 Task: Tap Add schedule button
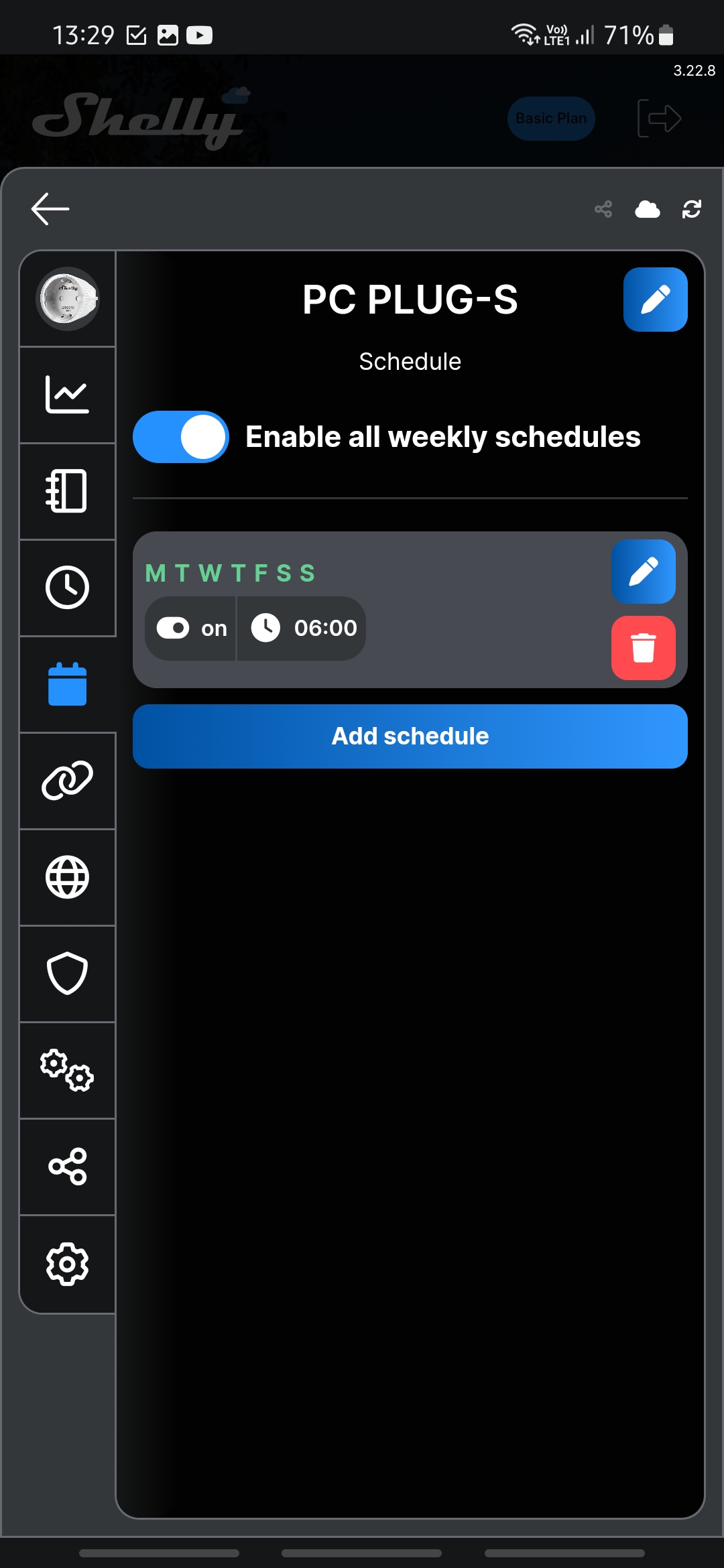[410, 736]
